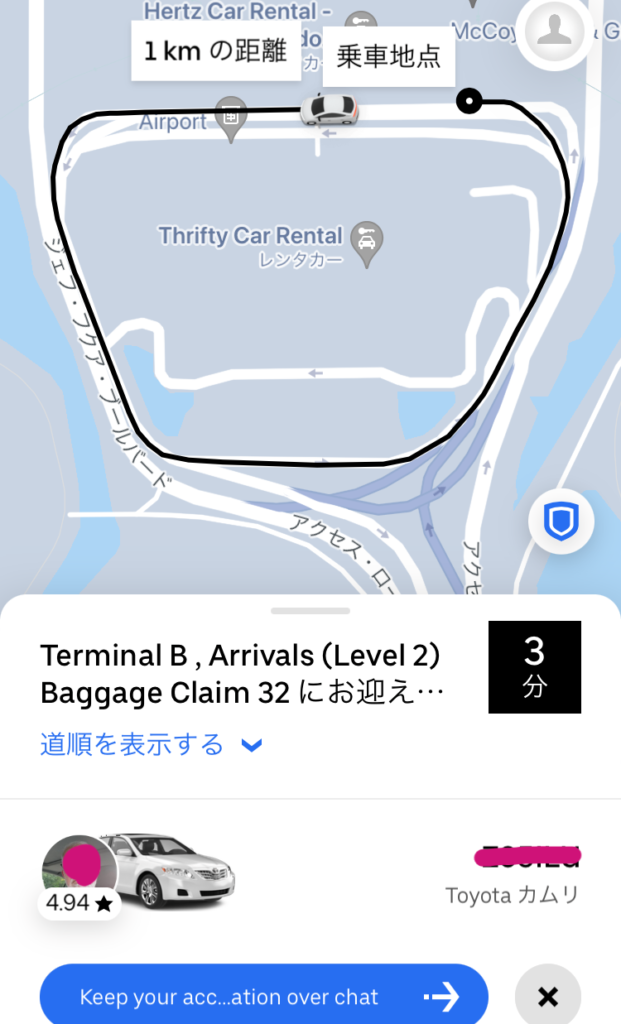Cancel with the X button
The height and width of the screenshot is (1024, 621).
(x=548, y=996)
